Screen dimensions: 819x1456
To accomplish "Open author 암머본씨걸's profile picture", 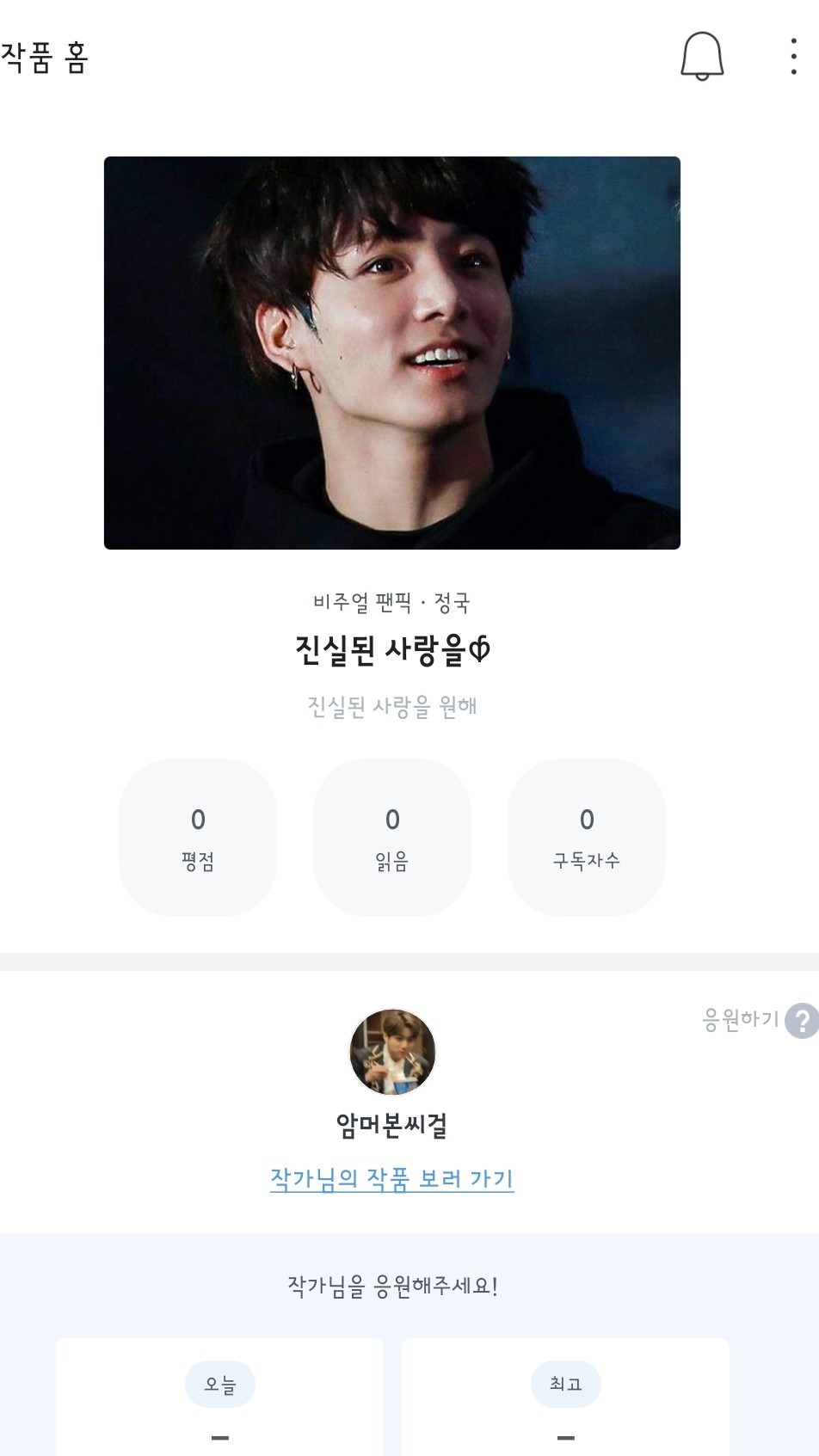I will click(x=392, y=1052).
